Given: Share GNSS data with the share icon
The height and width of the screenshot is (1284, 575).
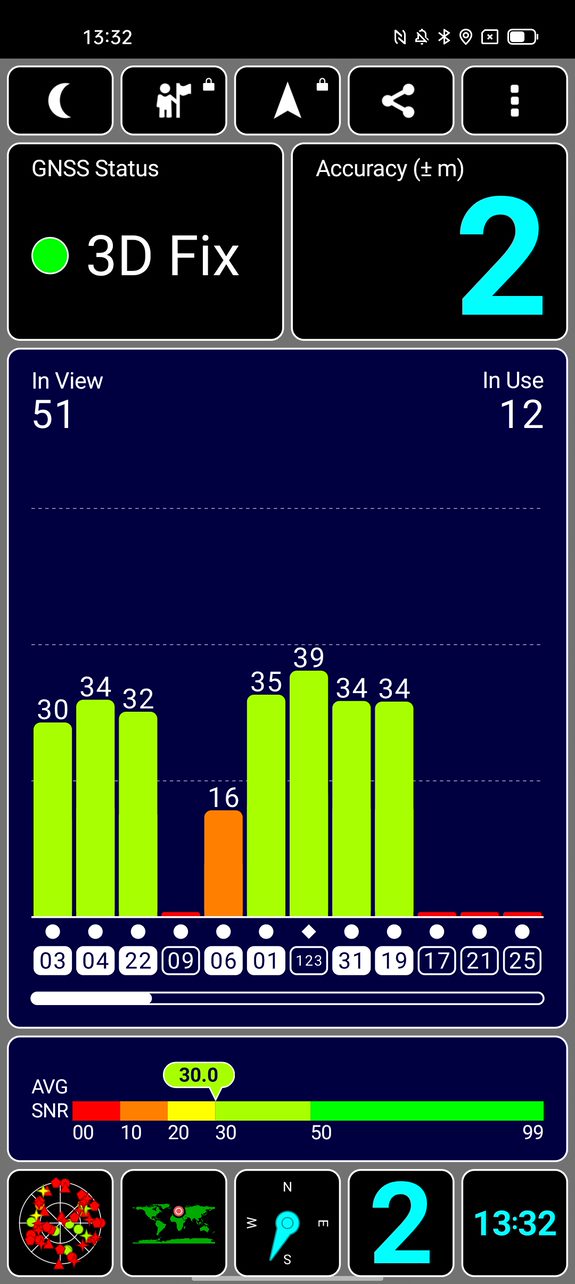Looking at the screenshot, I should click(400, 101).
